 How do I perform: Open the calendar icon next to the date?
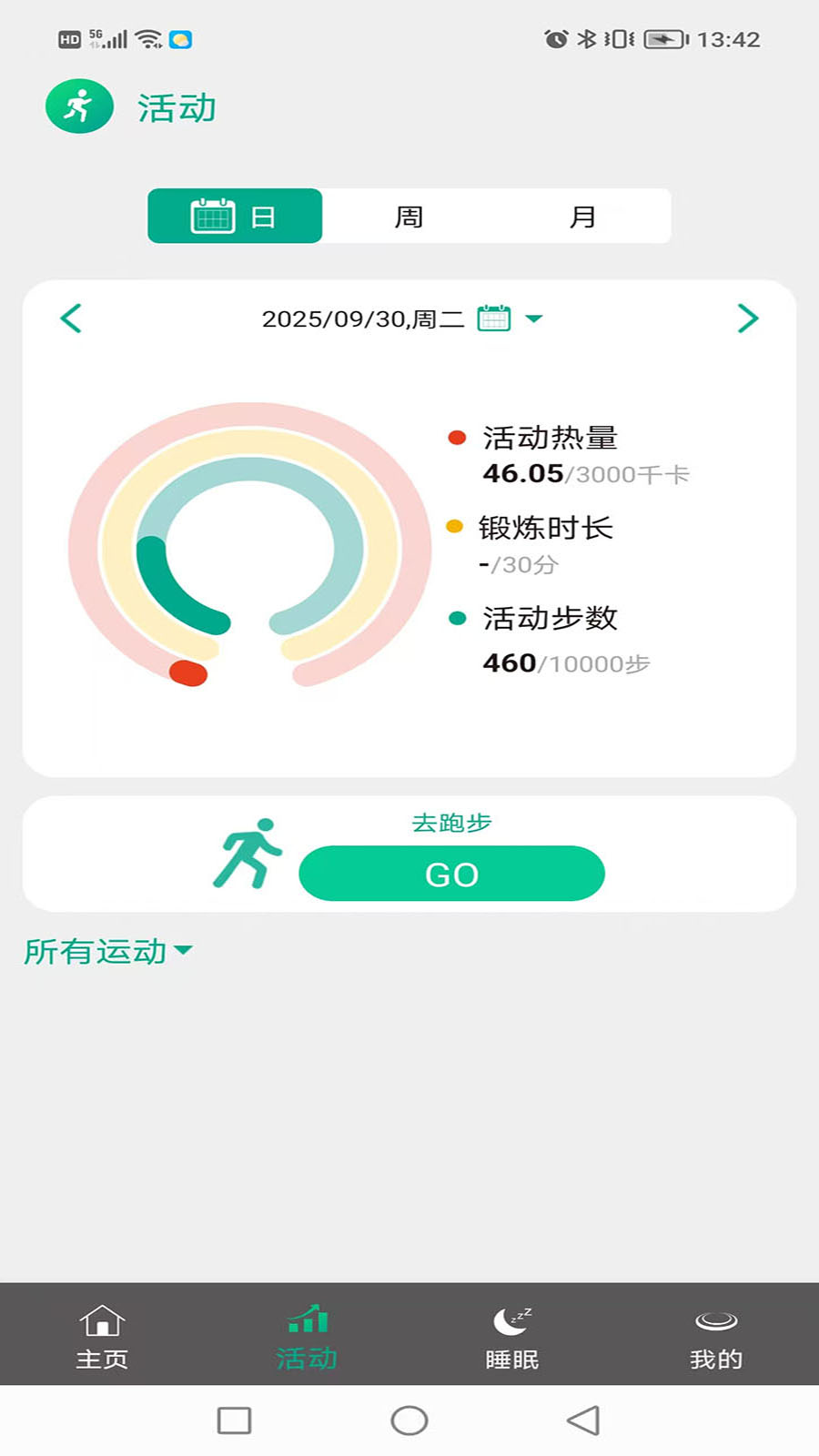[494, 318]
